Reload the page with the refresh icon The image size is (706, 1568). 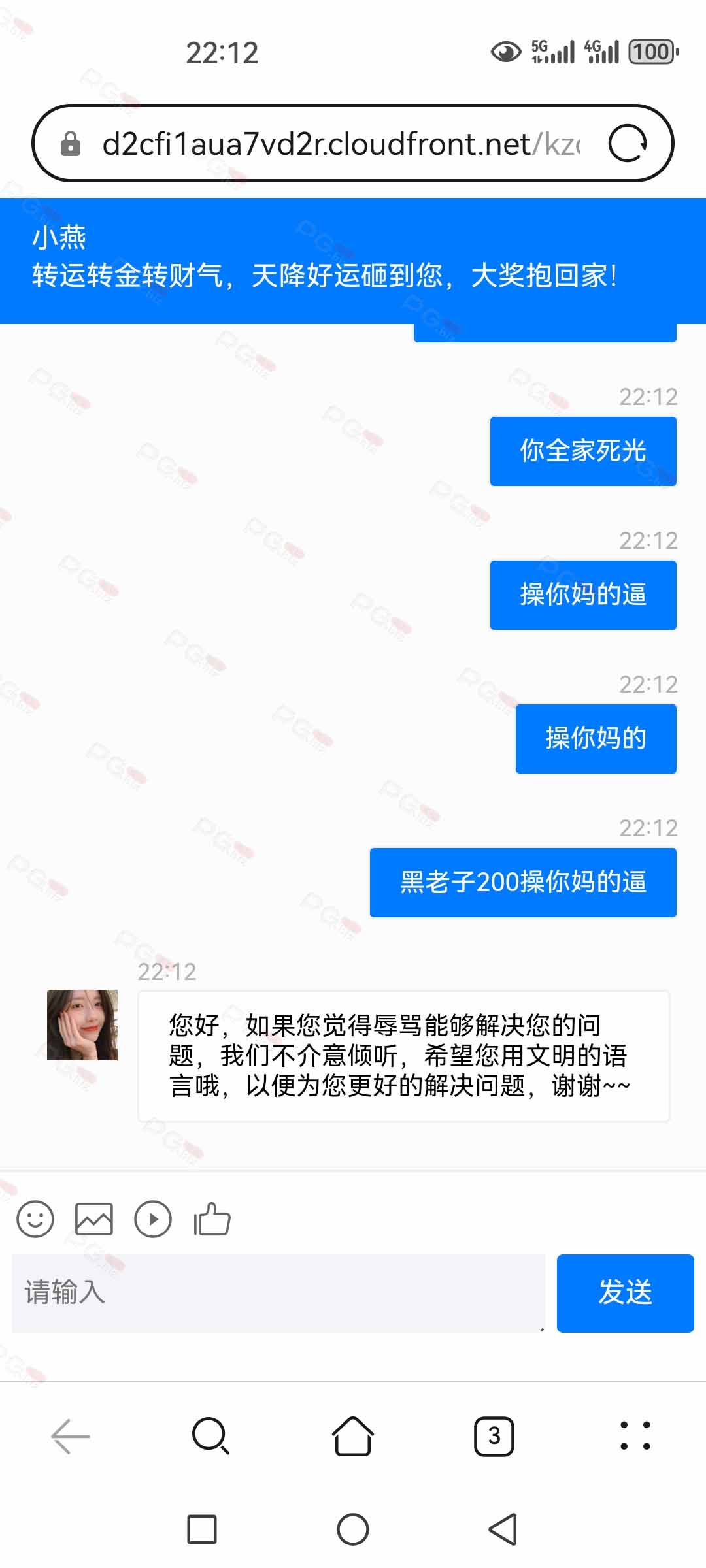point(628,143)
